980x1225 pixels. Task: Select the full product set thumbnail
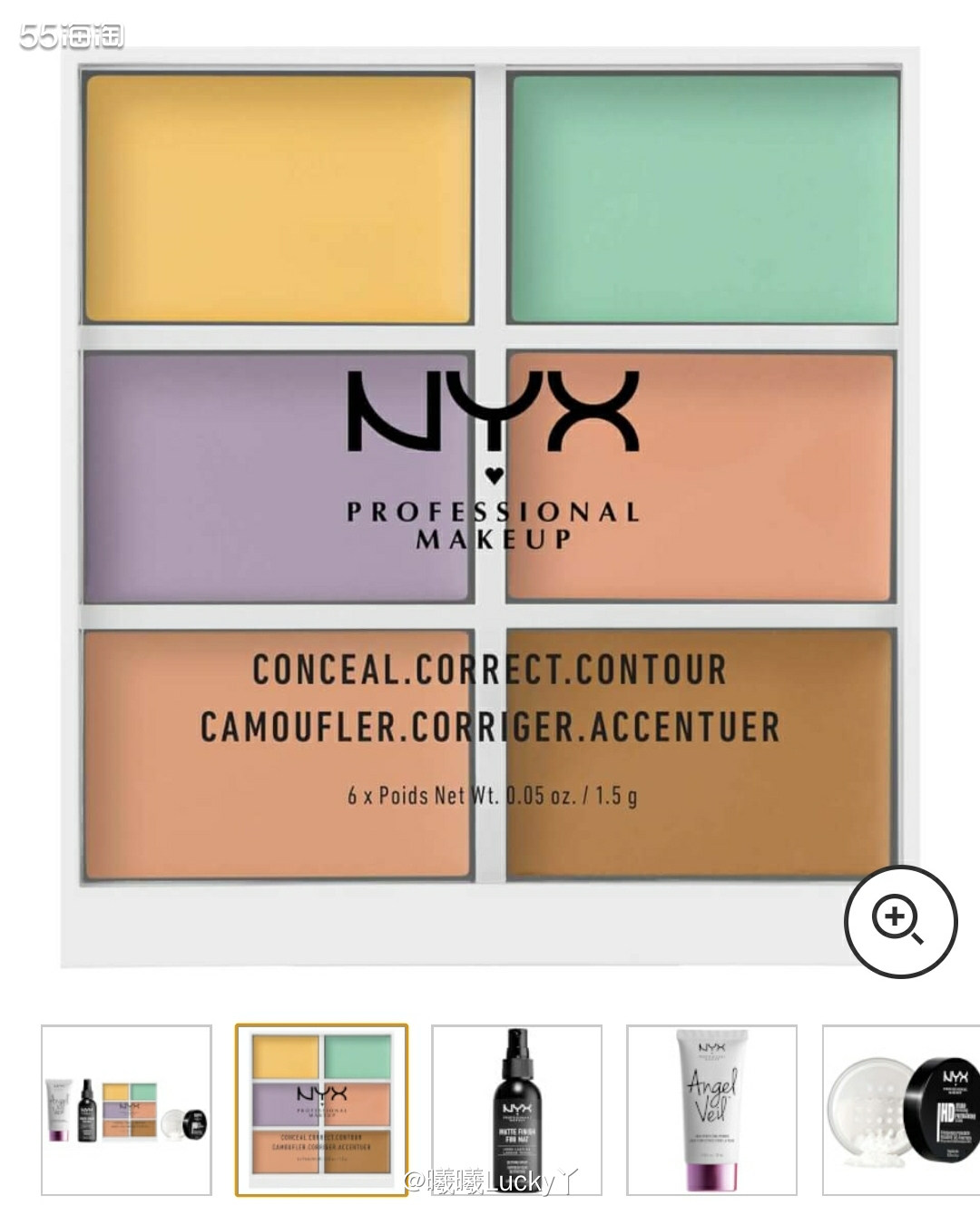(x=126, y=1110)
